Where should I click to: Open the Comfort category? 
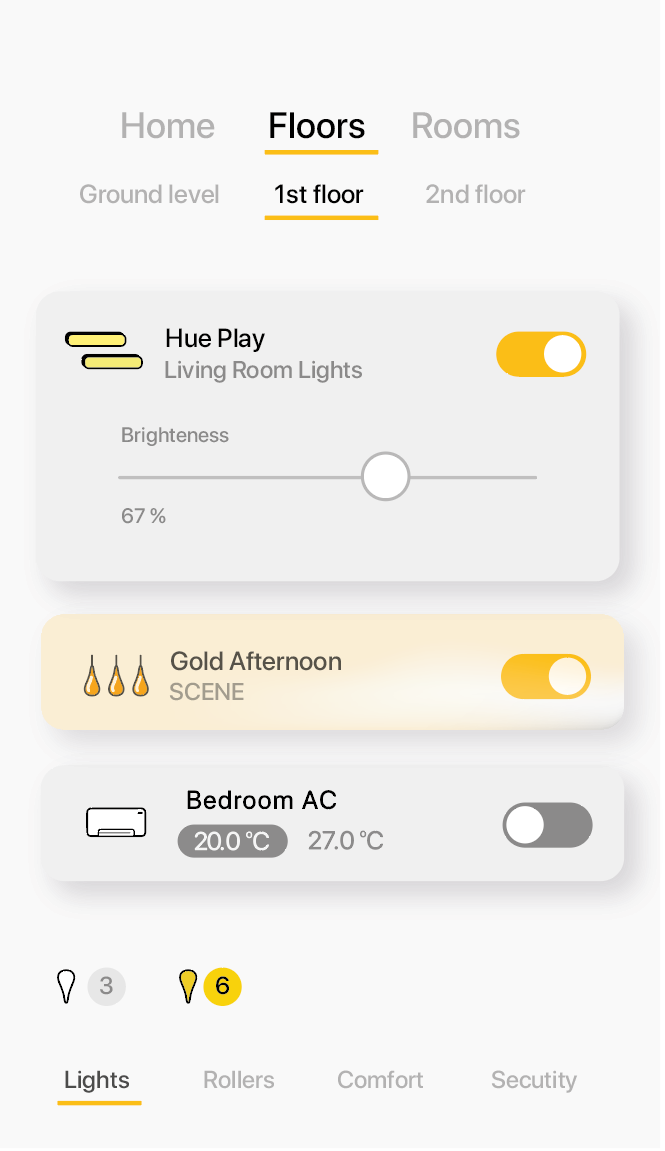coord(380,1080)
